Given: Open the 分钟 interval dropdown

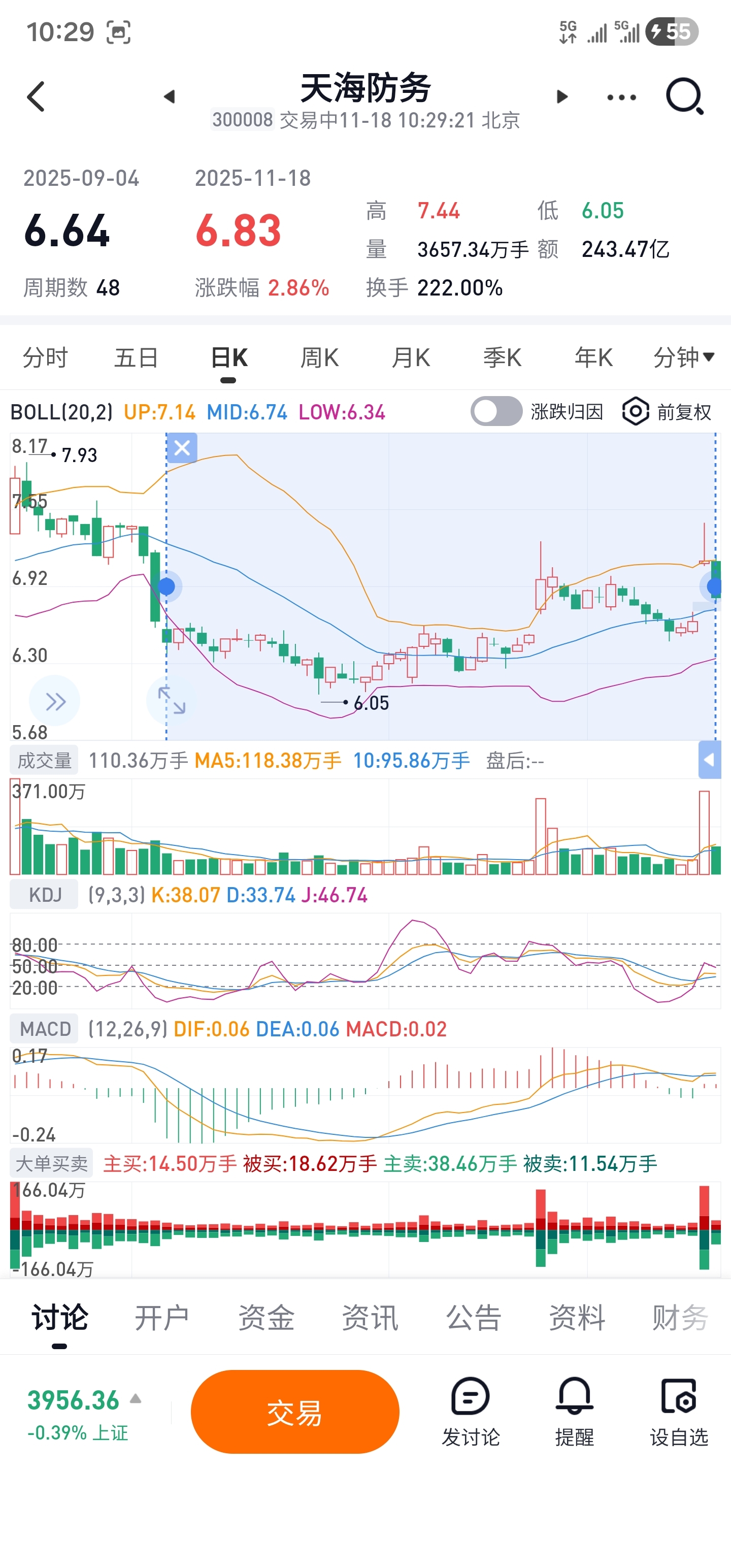Looking at the screenshot, I should tap(683, 357).
